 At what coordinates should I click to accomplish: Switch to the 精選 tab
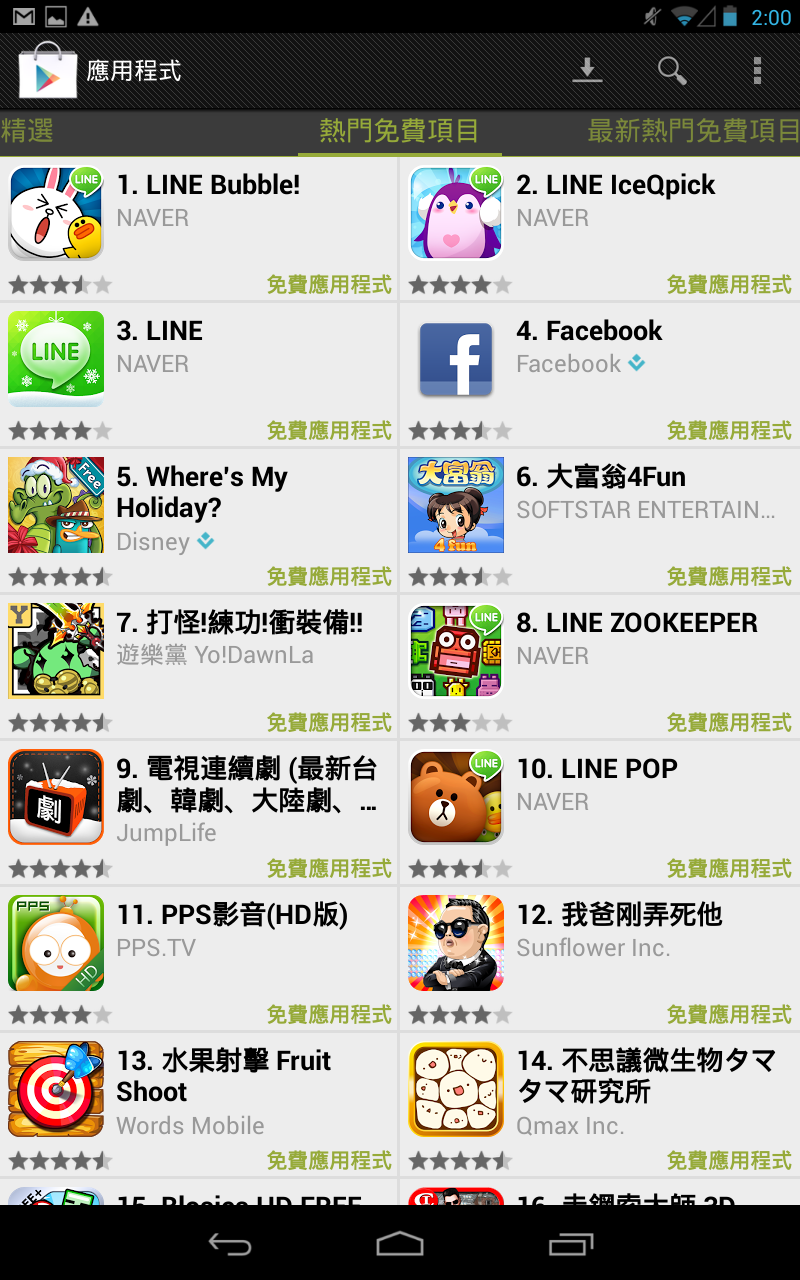27,131
